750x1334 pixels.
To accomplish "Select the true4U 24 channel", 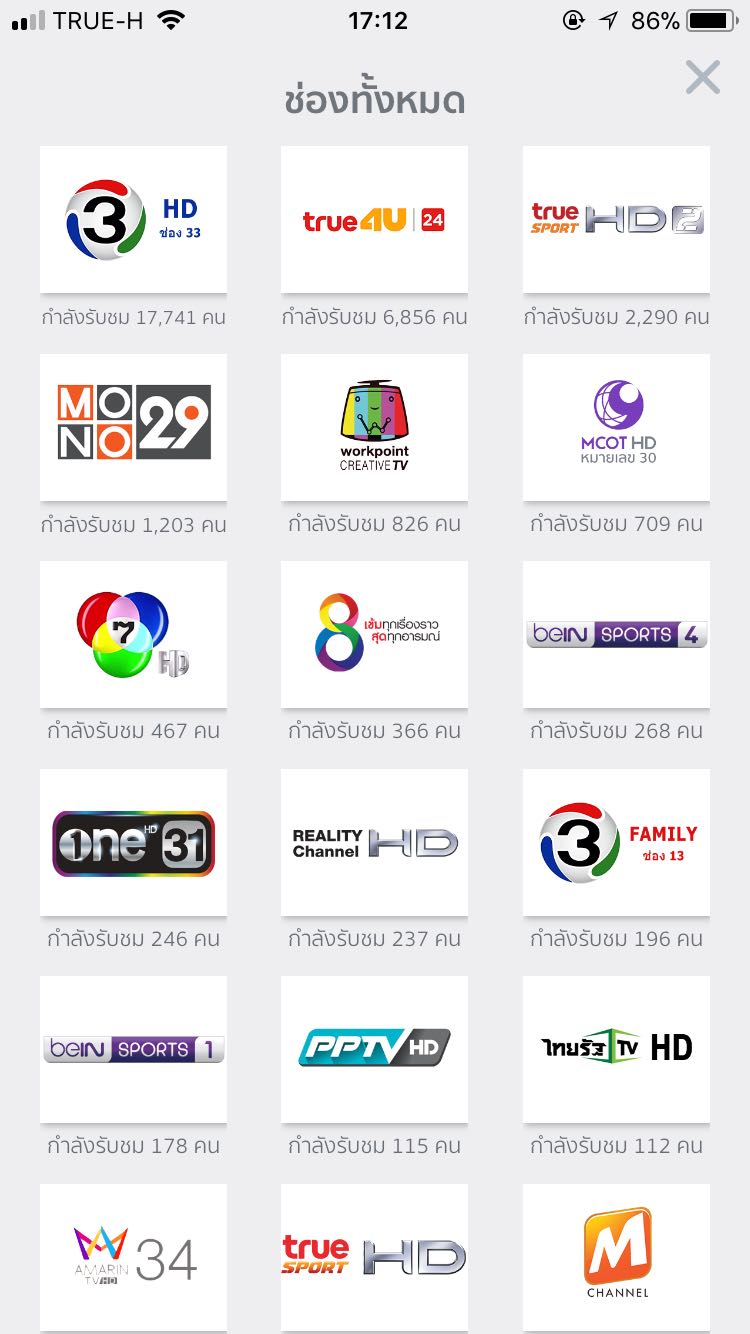I will click(x=374, y=220).
